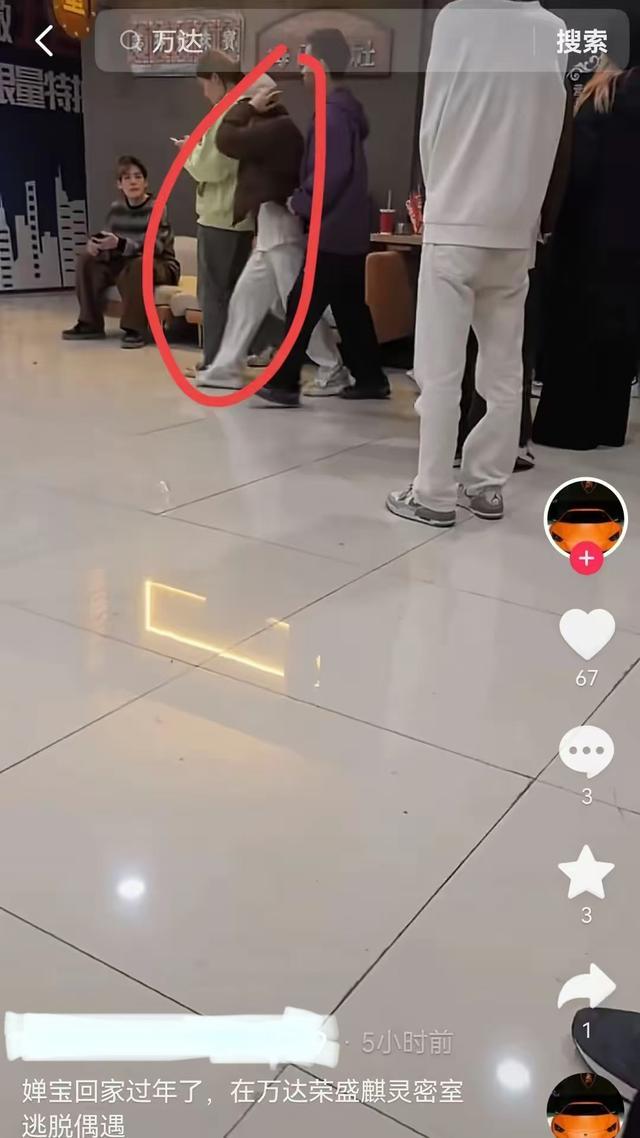Image resolution: width=640 pixels, height=1138 pixels.
Task: Share this video using the arrow icon
Action: (x=586, y=989)
